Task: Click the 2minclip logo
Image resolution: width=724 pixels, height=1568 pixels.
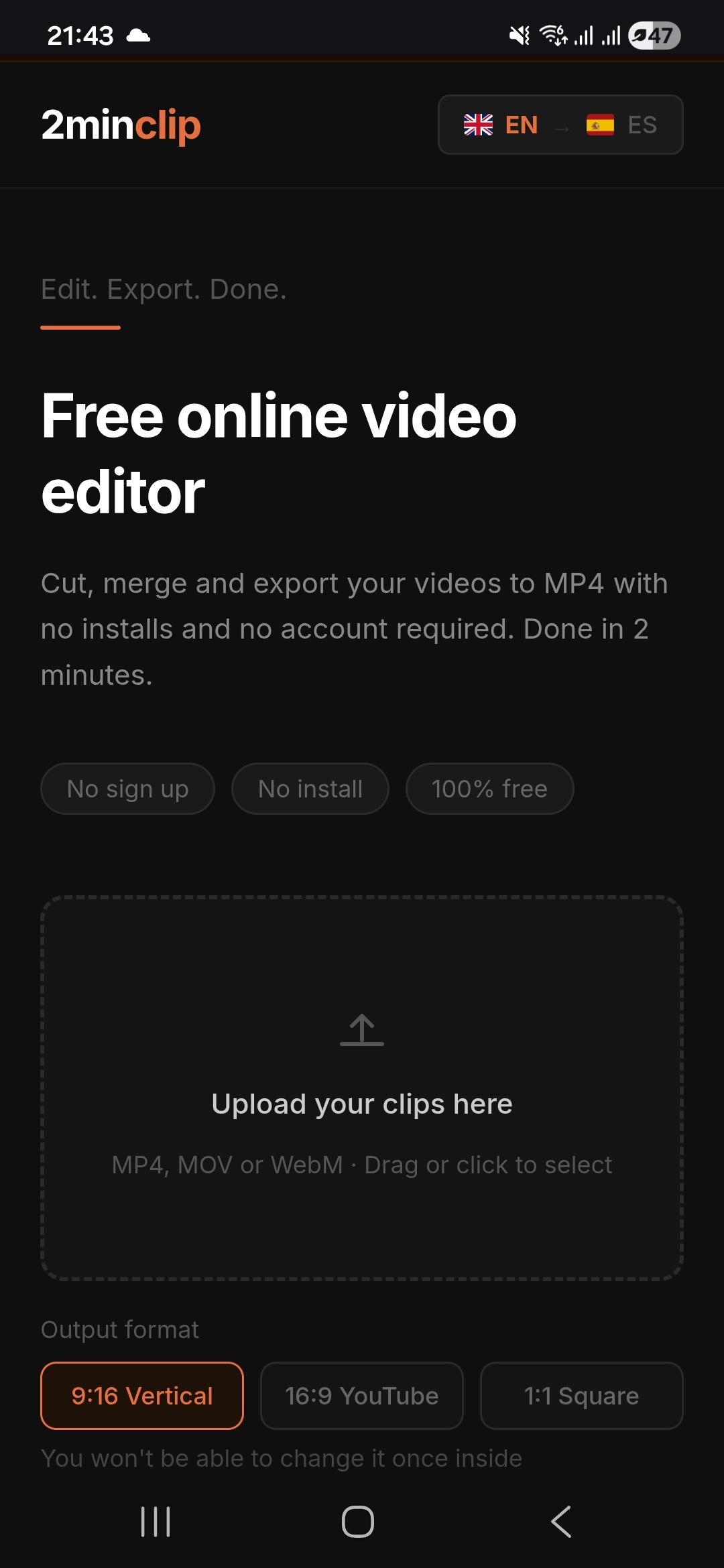Action: point(121,125)
